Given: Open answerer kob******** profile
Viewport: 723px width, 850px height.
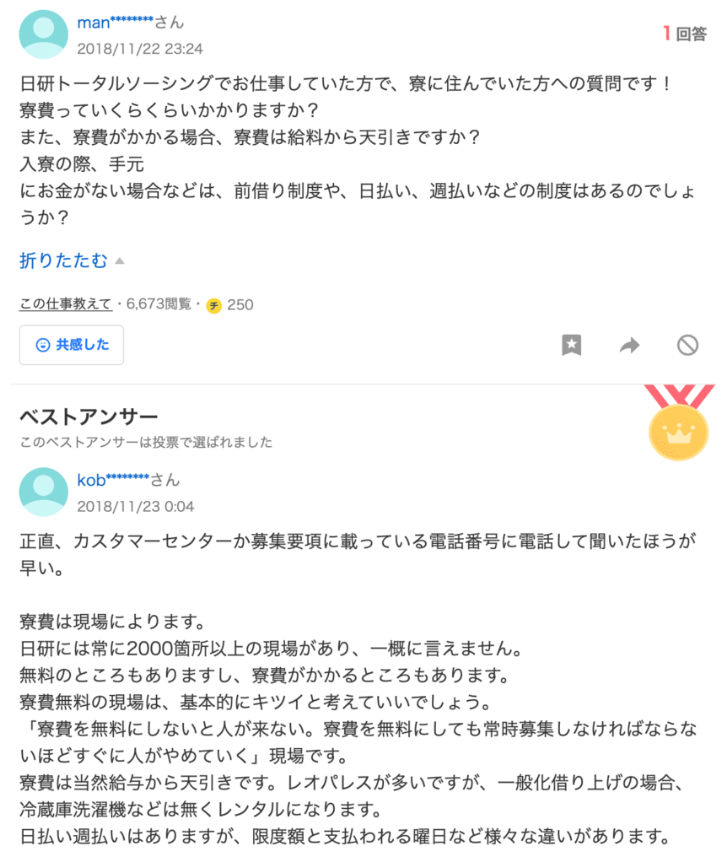Looking at the screenshot, I should (x=113, y=480).
